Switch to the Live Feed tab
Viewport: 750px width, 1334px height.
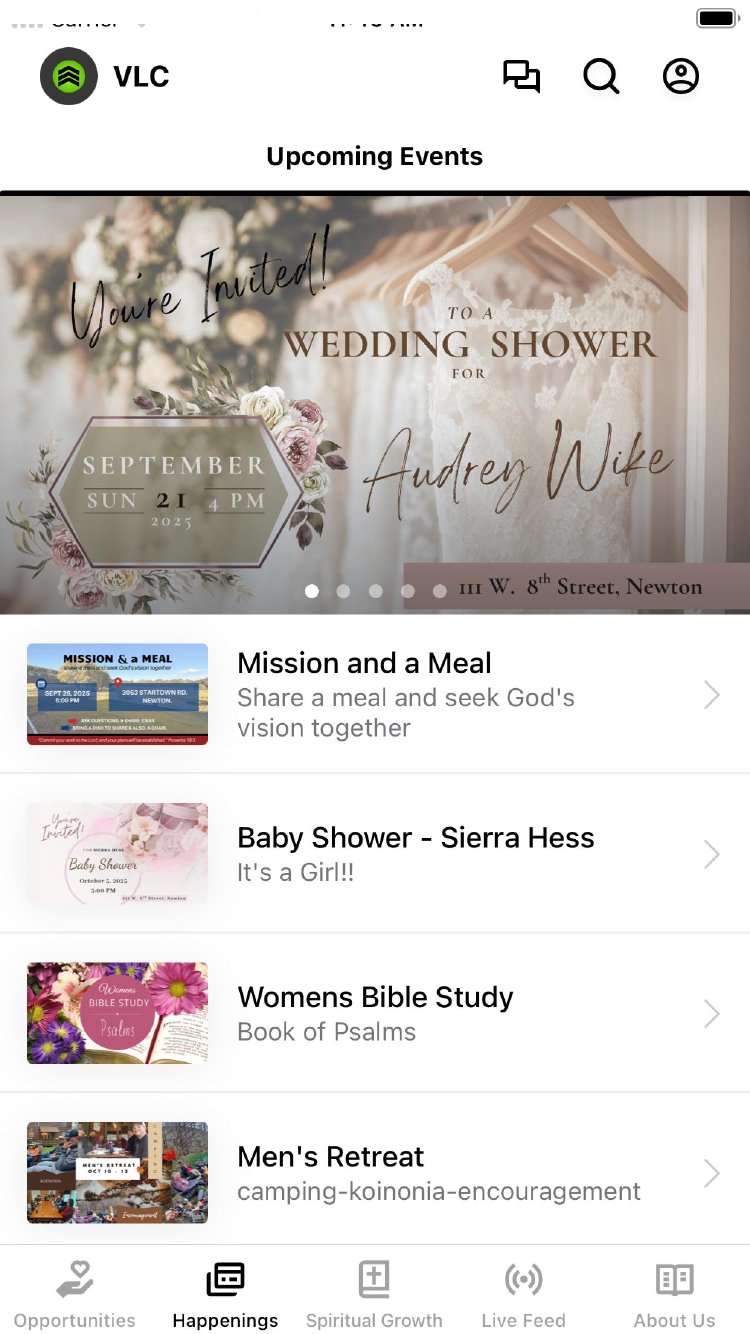[x=523, y=1294]
